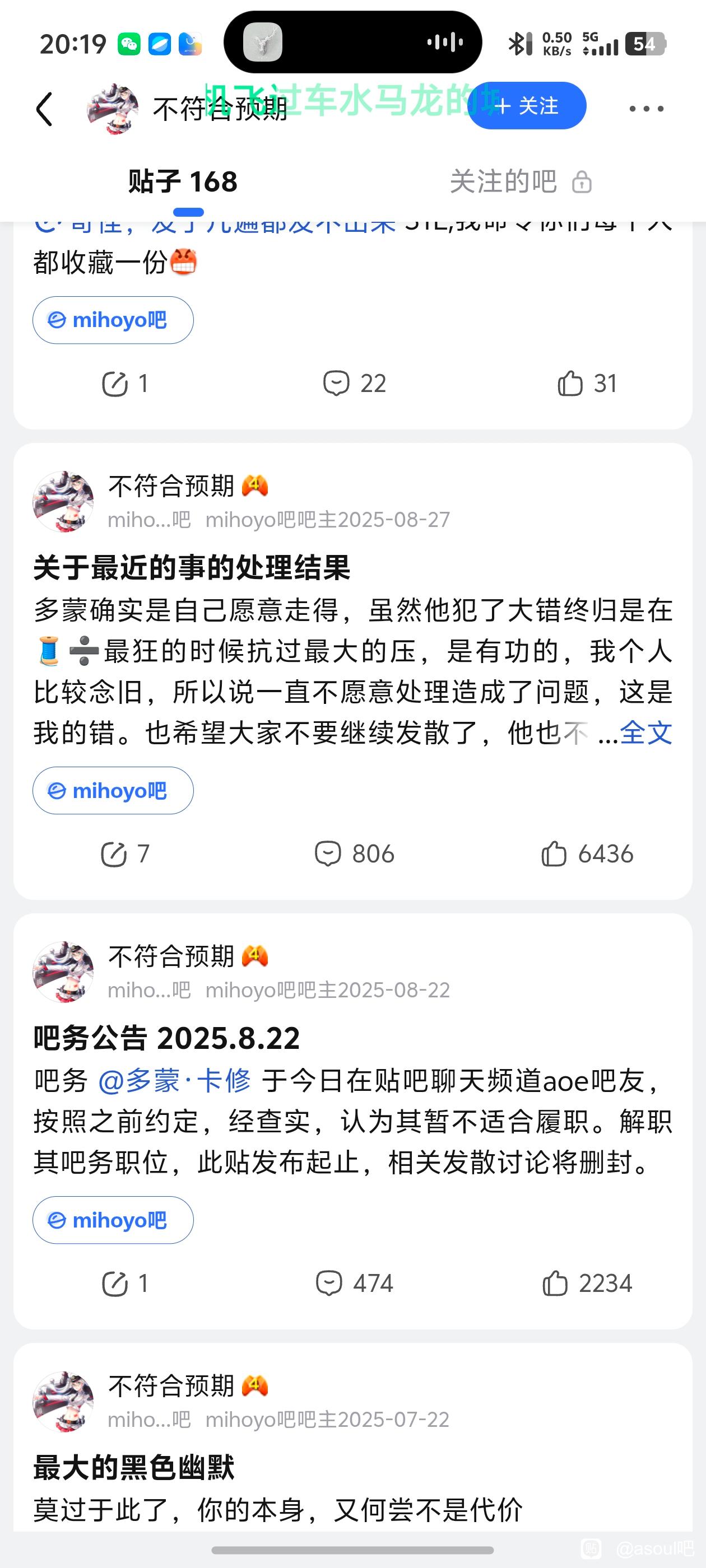The height and width of the screenshot is (1568, 706).
Task: Share the post with 7 shares
Action: (x=124, y=853)
